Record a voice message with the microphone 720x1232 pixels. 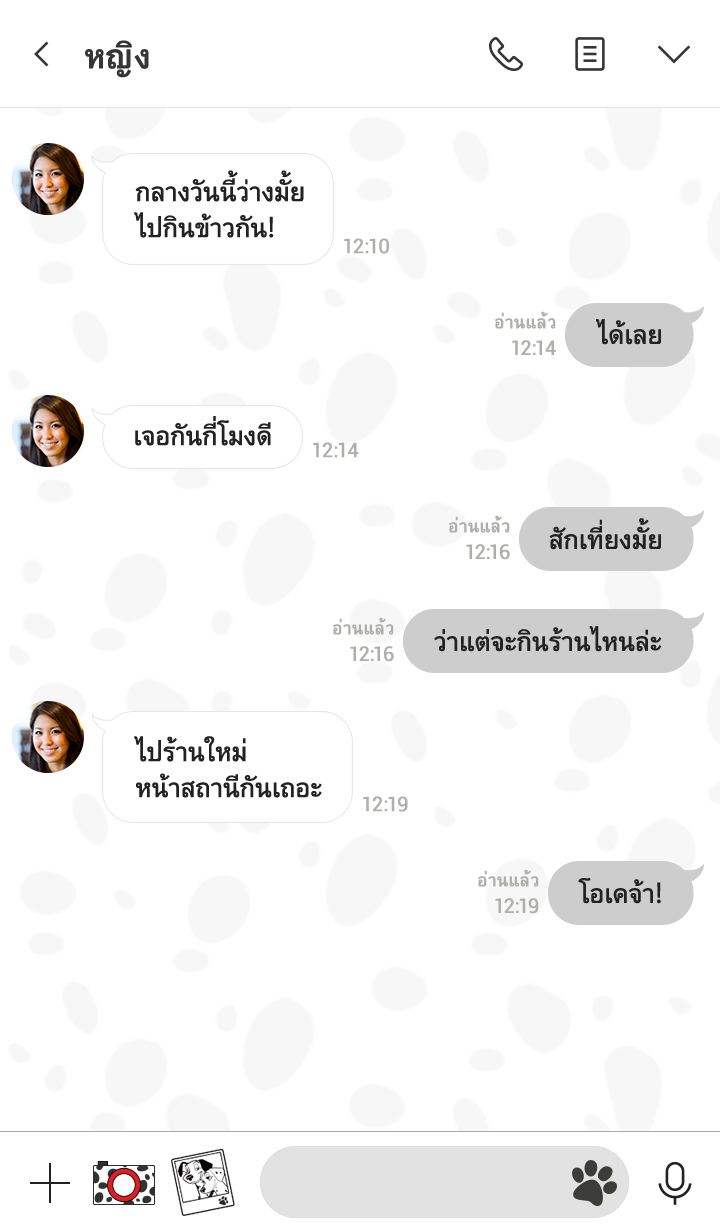click(x=675, y=1183)
